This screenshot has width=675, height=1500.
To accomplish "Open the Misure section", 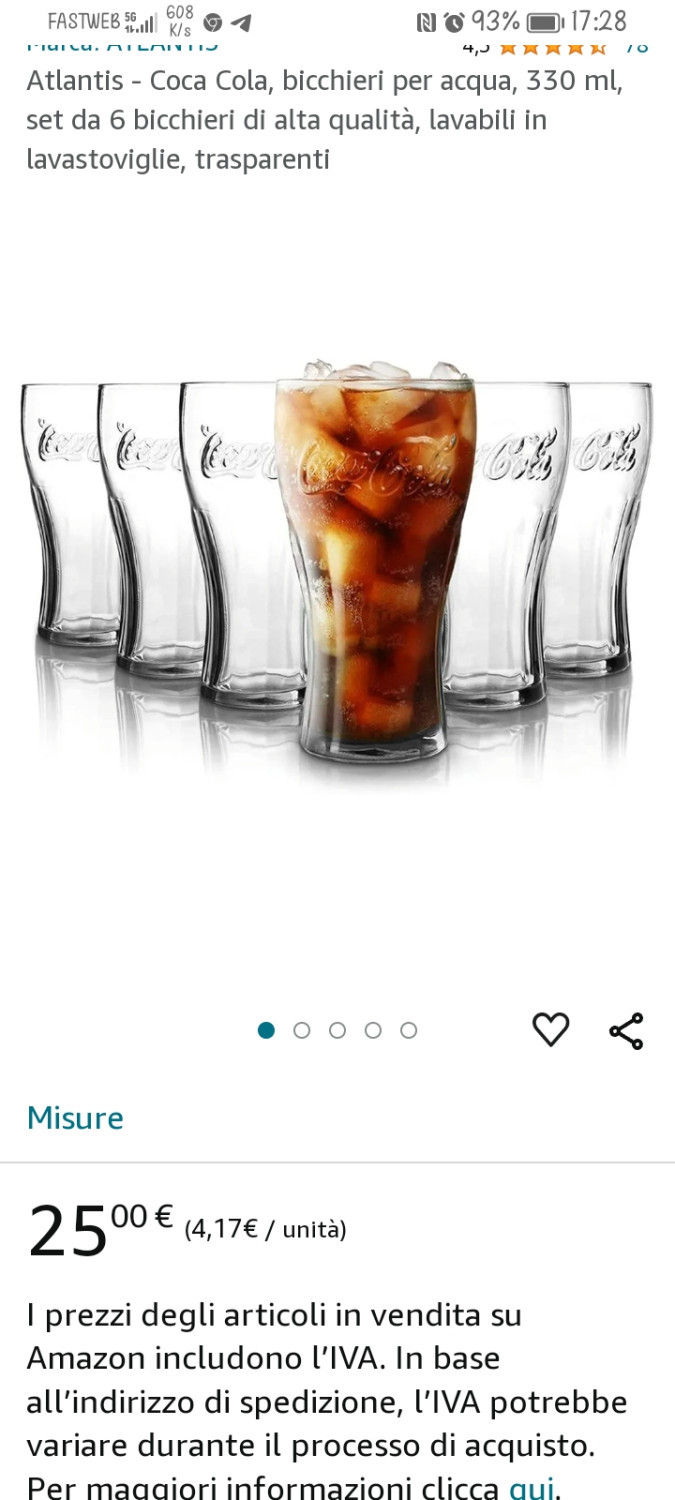I will tap(75, 1118).
